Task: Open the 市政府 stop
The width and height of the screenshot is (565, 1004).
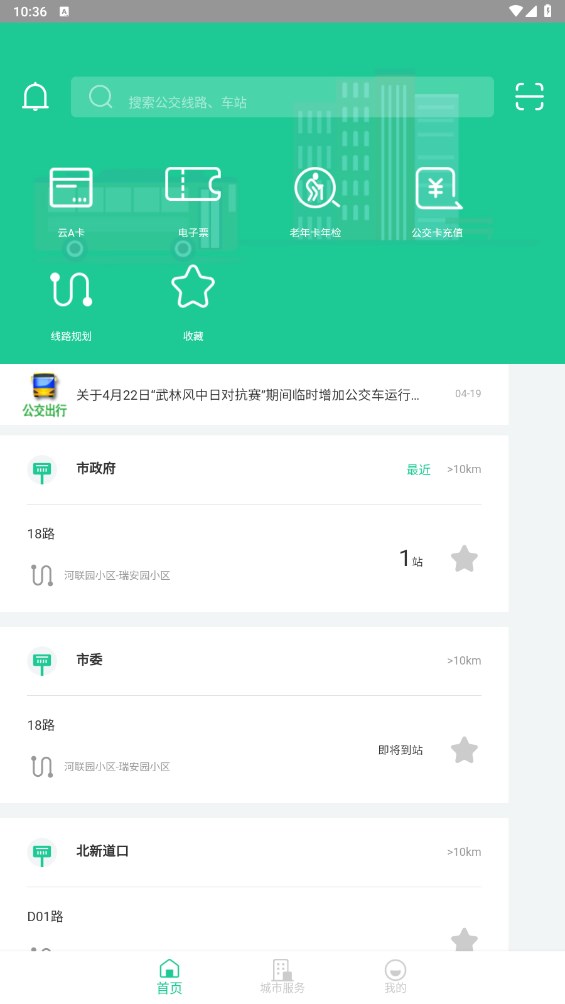Action: click(x=254, y=469)
